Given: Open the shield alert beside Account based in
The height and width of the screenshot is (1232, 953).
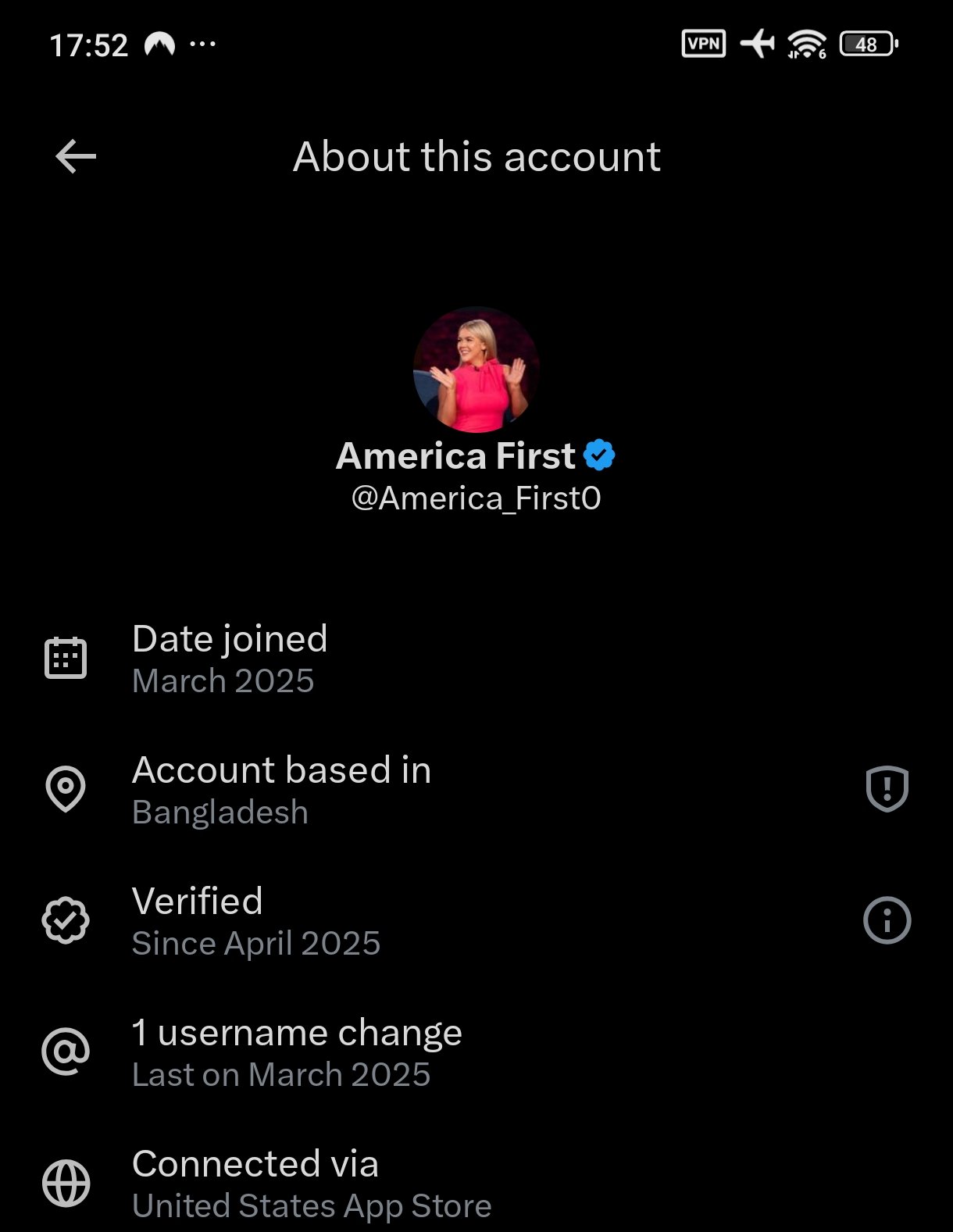Looking at the screenshot, I should point(887,788).
